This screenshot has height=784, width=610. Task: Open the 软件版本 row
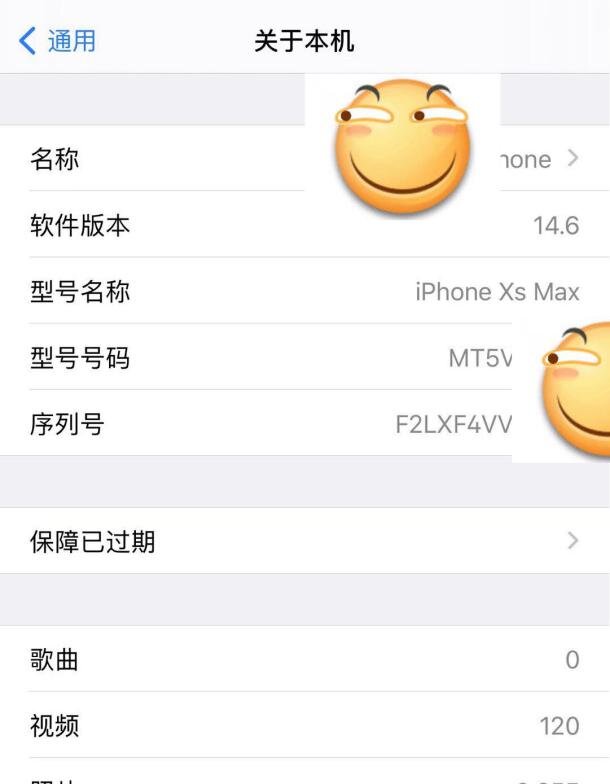click(x=300, y=225)
